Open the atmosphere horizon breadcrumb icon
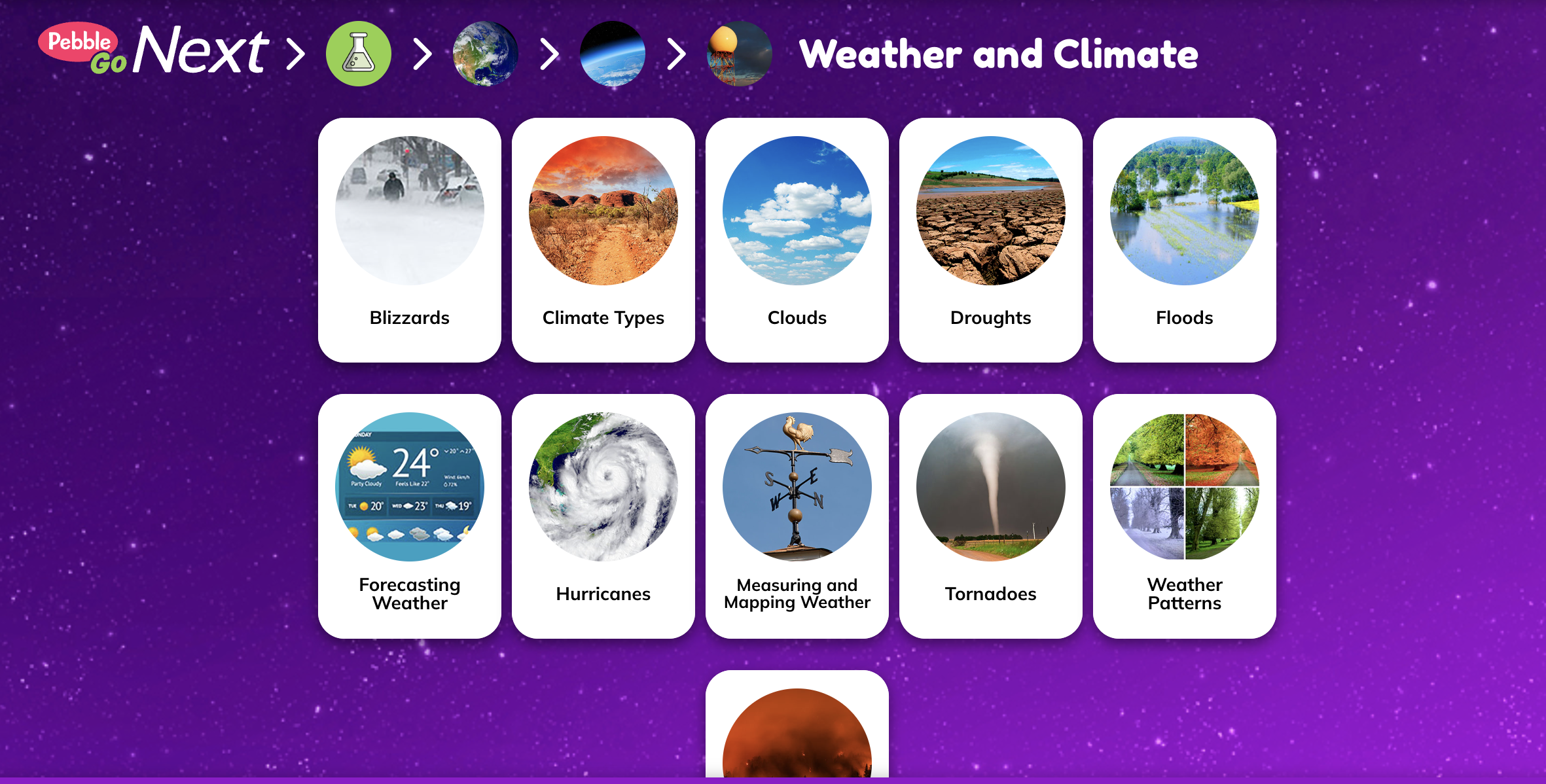The image size is (1546, 784). [612, 54]
